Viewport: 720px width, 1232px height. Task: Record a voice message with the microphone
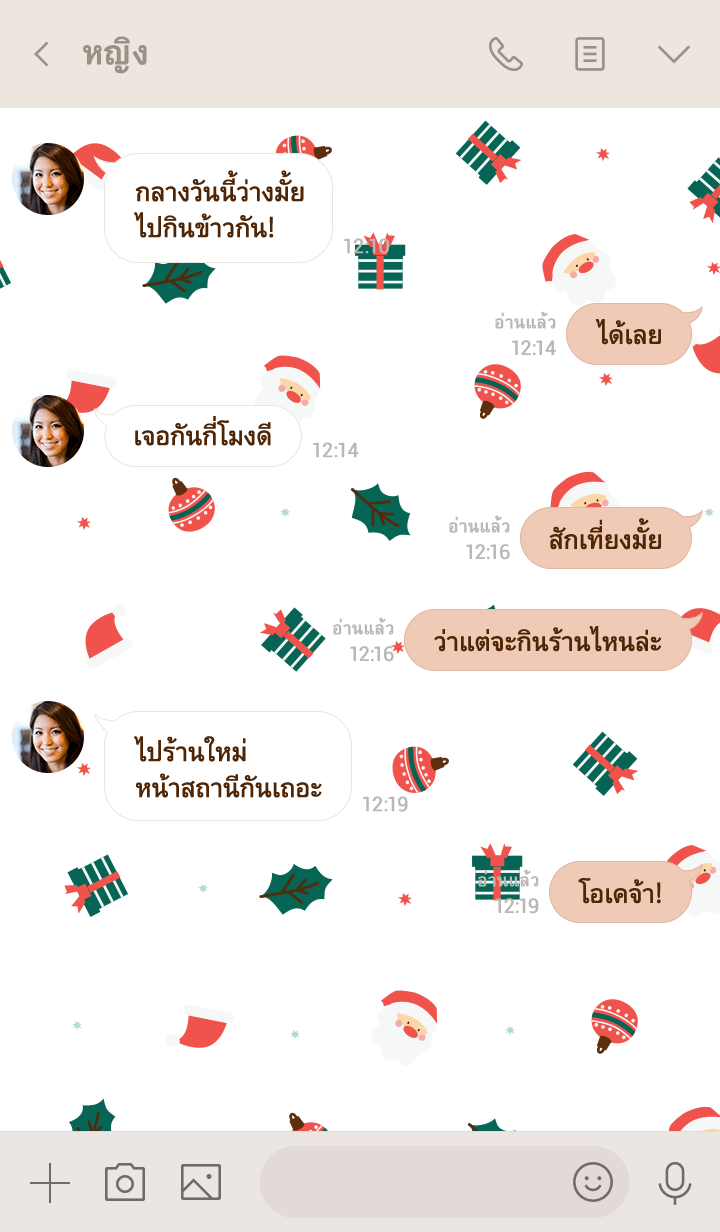click(675, 1183)
